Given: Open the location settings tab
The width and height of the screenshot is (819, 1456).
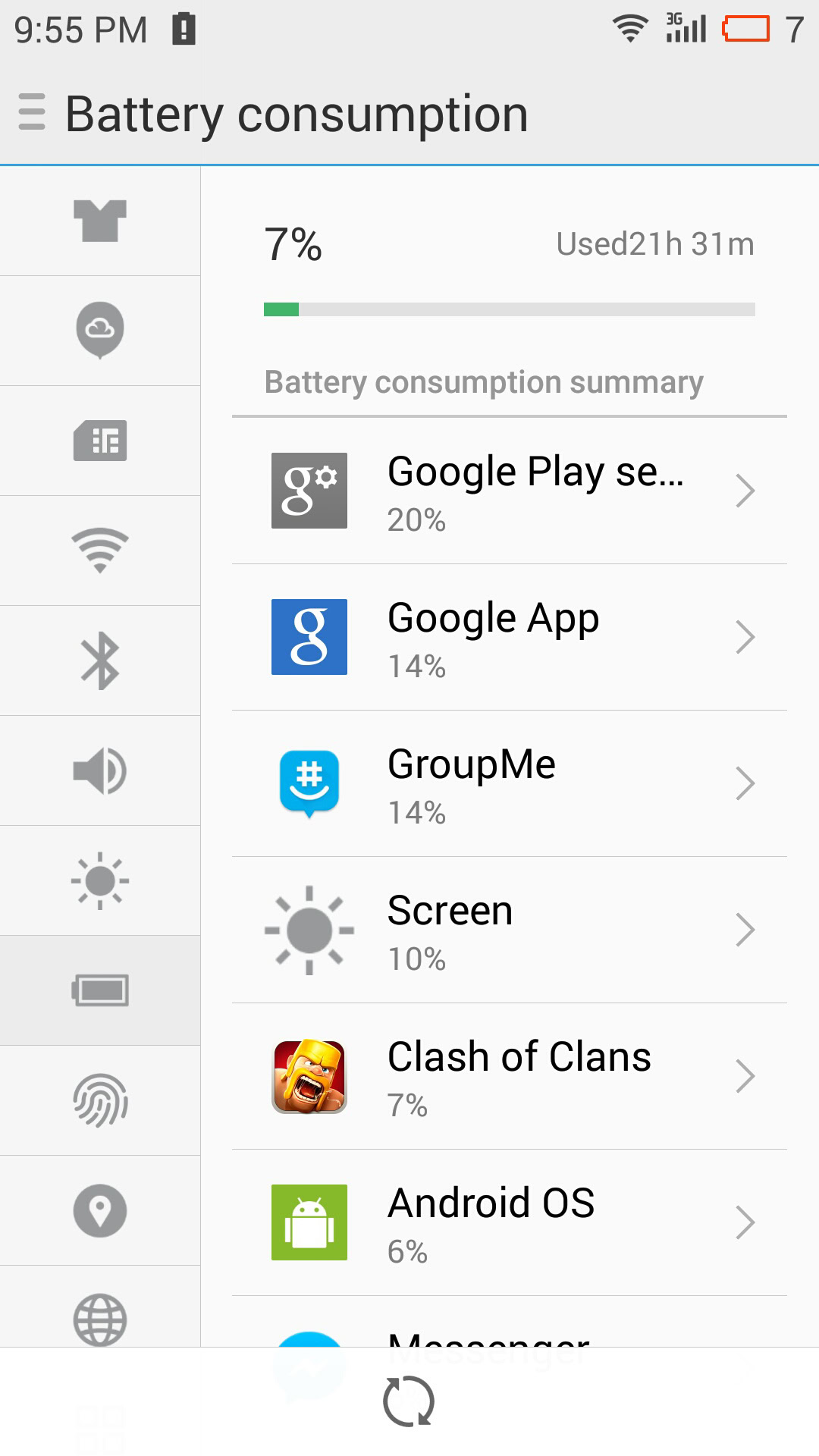Looking at the screenshot, I should (100, 1210).
